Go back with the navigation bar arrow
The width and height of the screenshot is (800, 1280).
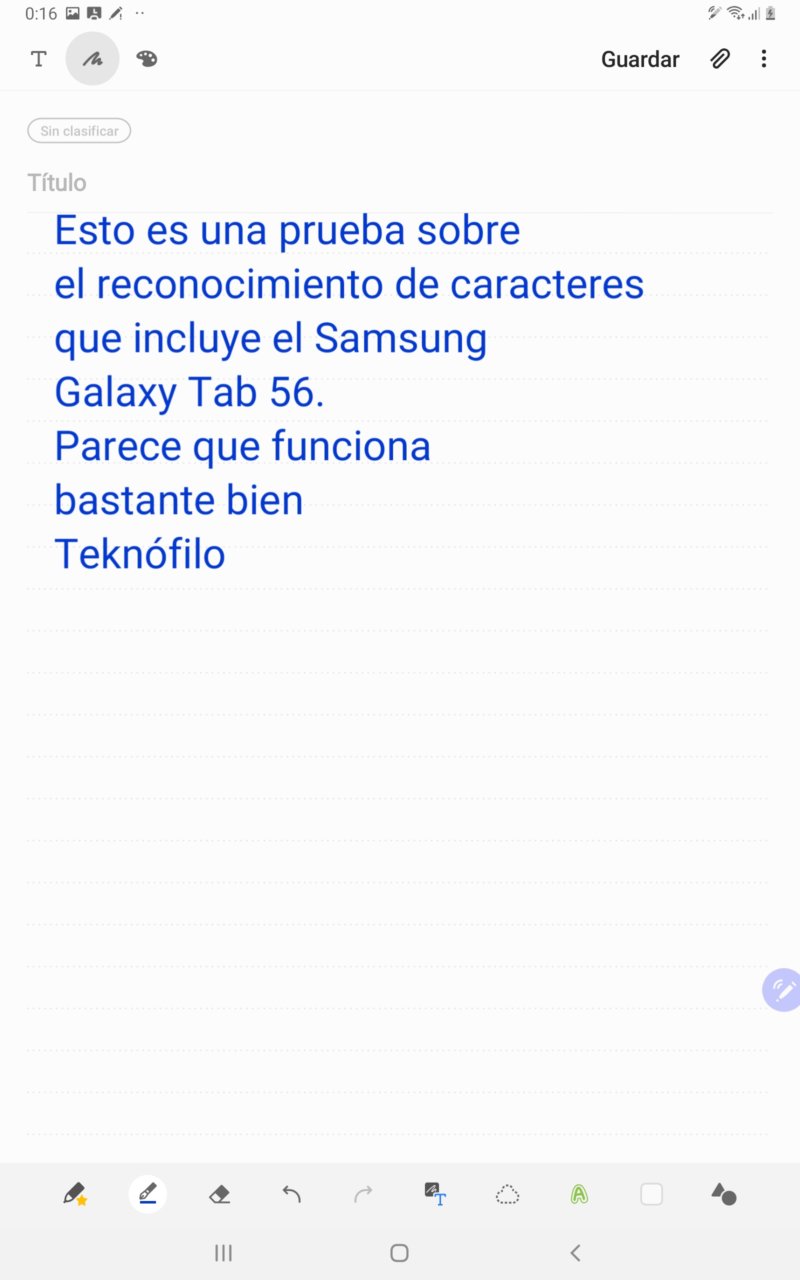[575, 1253]
